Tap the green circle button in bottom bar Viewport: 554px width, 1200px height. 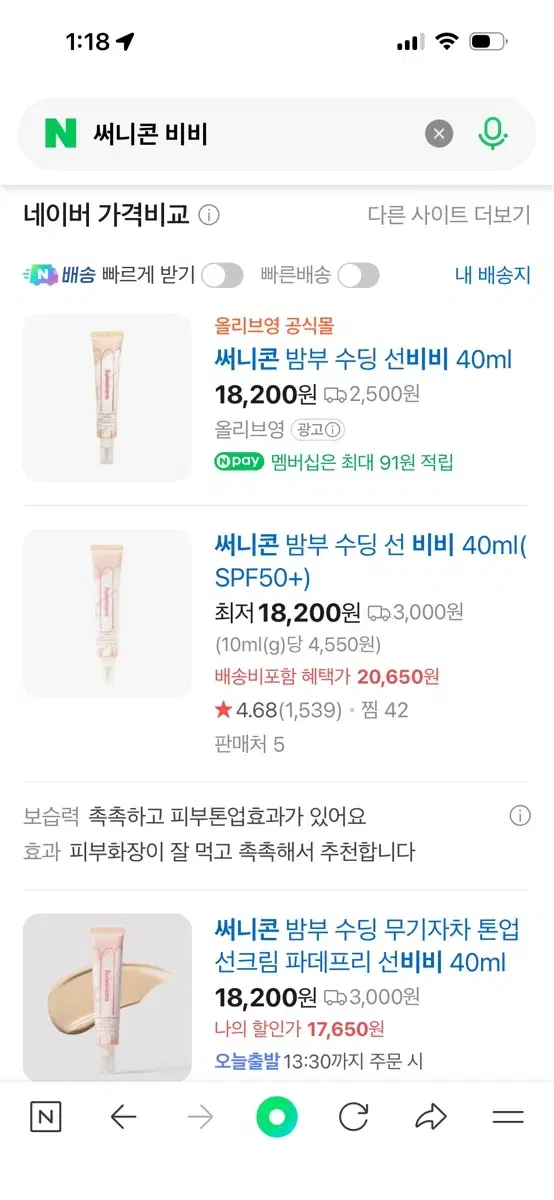click(x=277, y=1117)
